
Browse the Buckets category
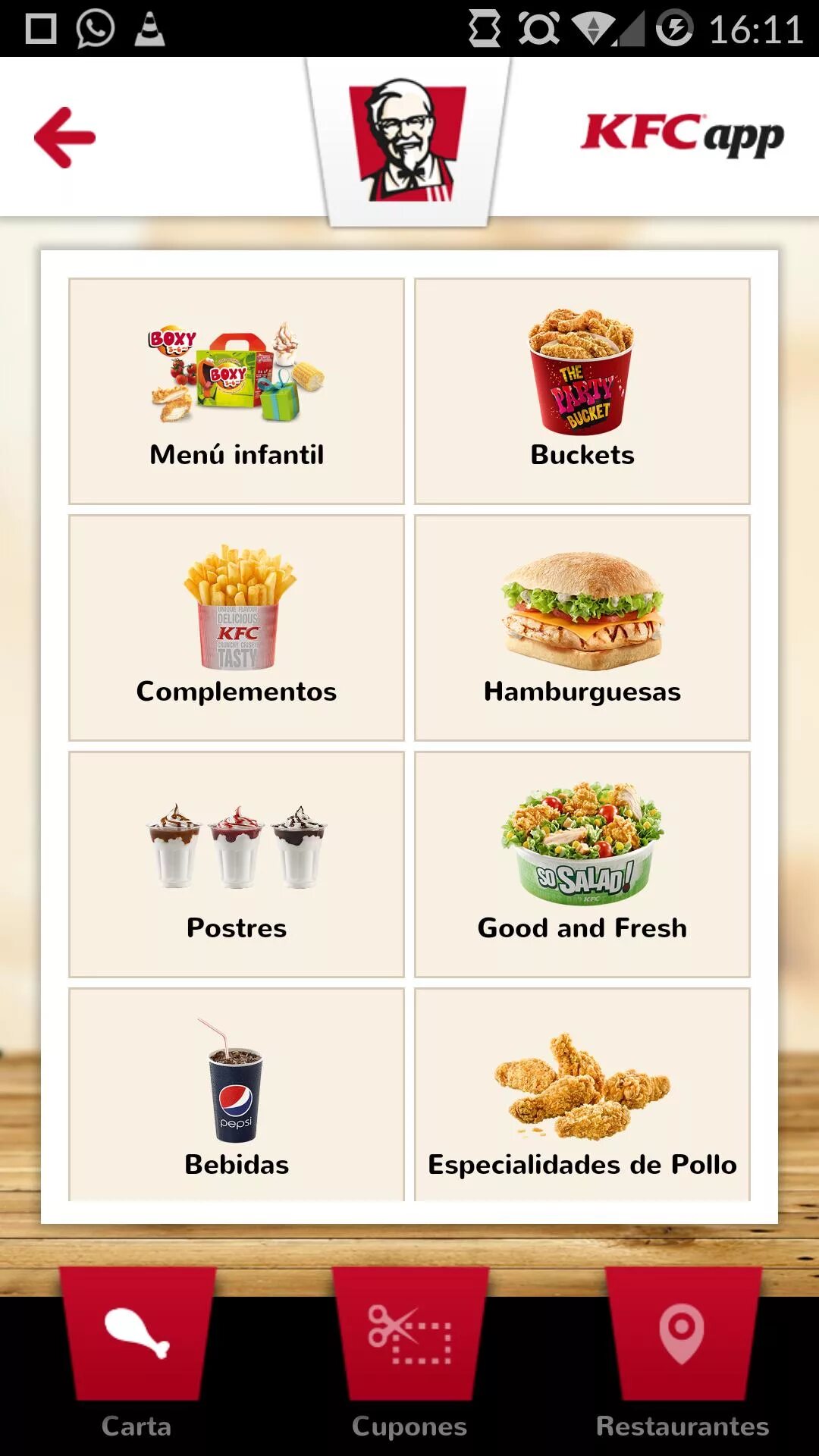(x=582, y=391)
